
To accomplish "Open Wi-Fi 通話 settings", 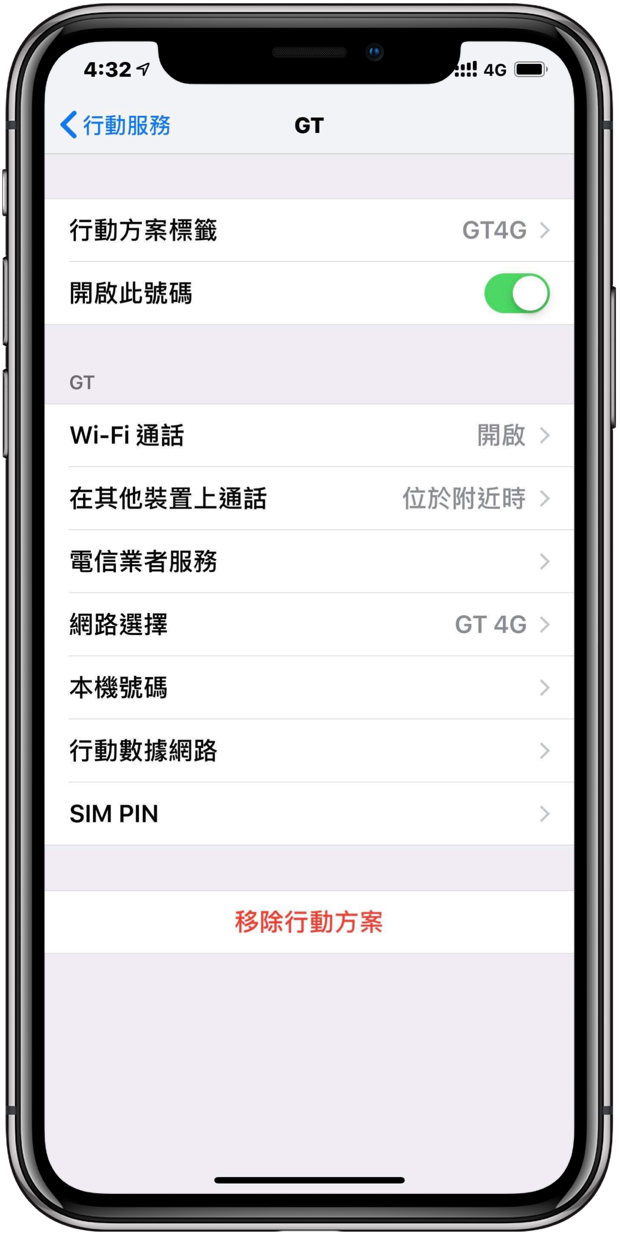I will (x=309, y=435).
